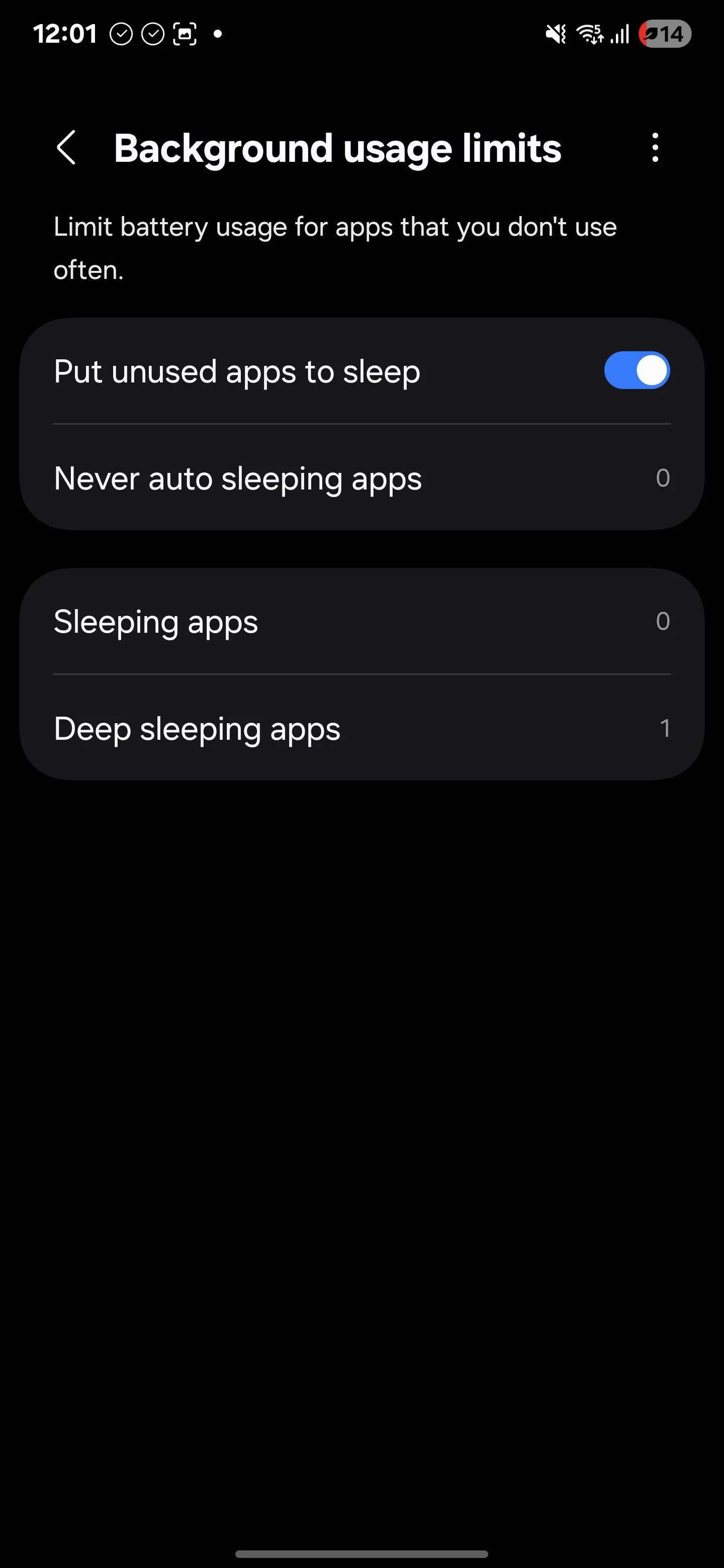724x1568 pixels.
Task: Tap the Deep sleeping apps count of 1
Action: pos(666,729)
